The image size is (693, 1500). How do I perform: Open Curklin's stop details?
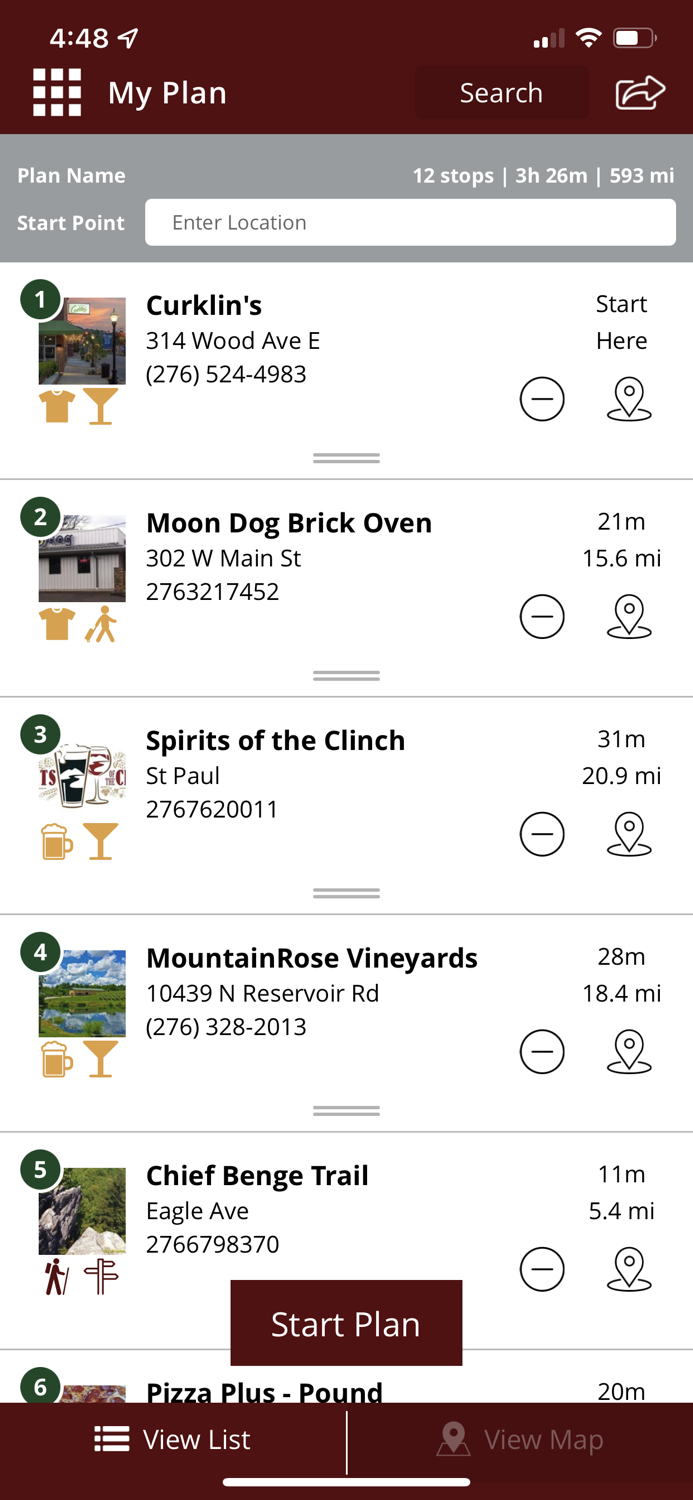pos(204,305)
